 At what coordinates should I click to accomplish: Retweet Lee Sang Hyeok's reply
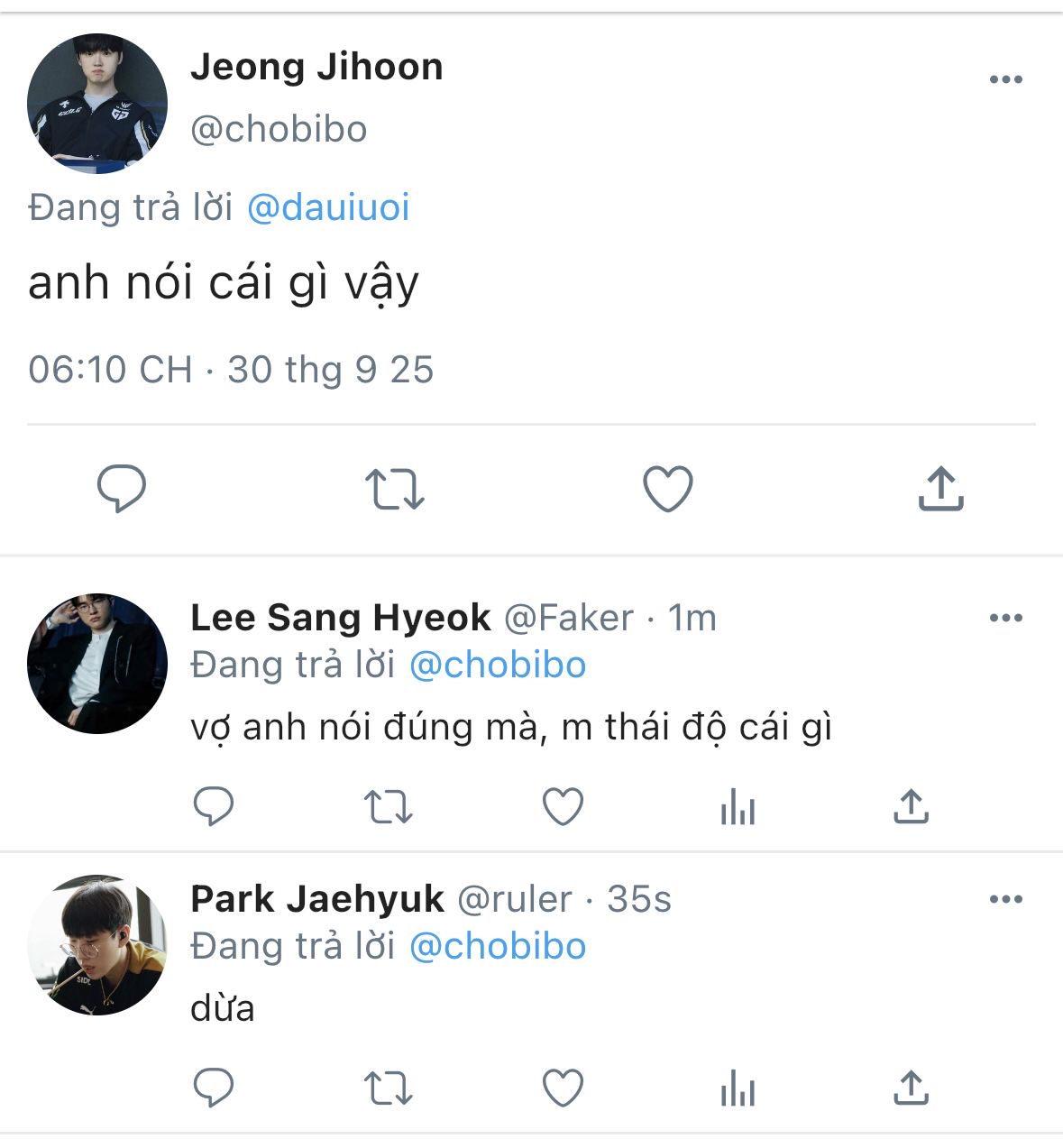[388, 806]
